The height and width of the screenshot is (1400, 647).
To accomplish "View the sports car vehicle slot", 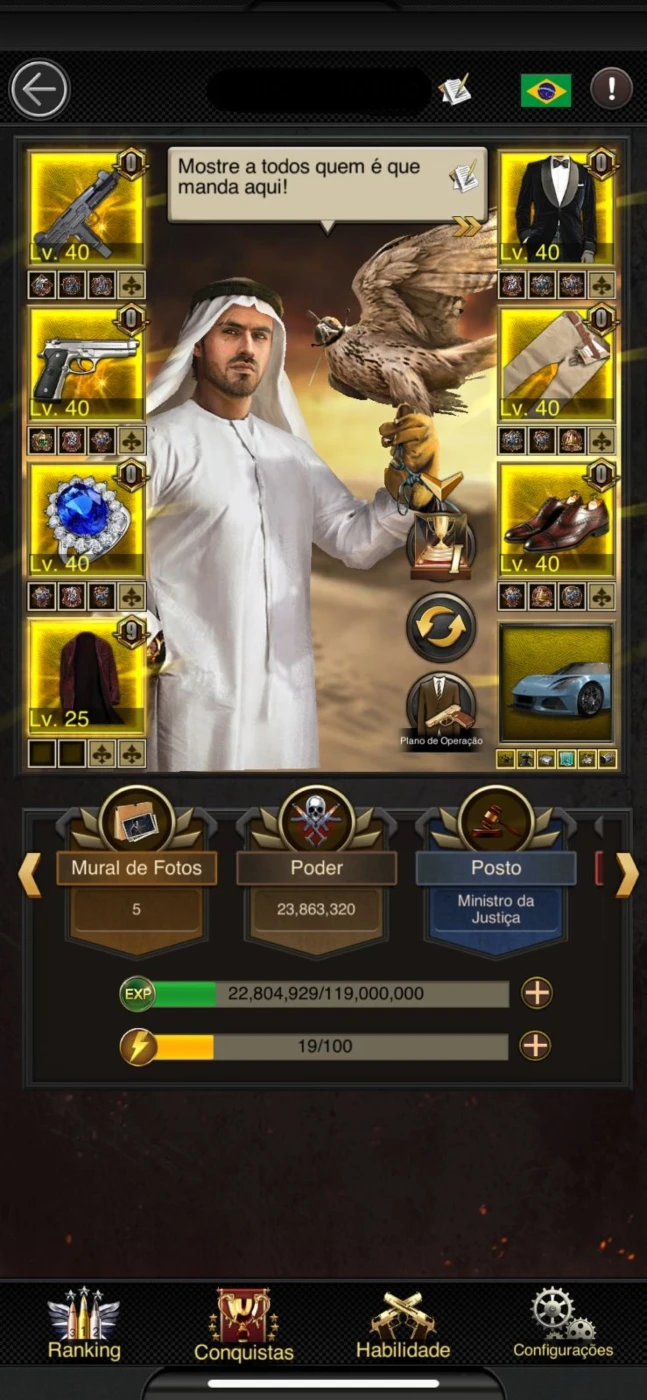I will pos(556,684).
